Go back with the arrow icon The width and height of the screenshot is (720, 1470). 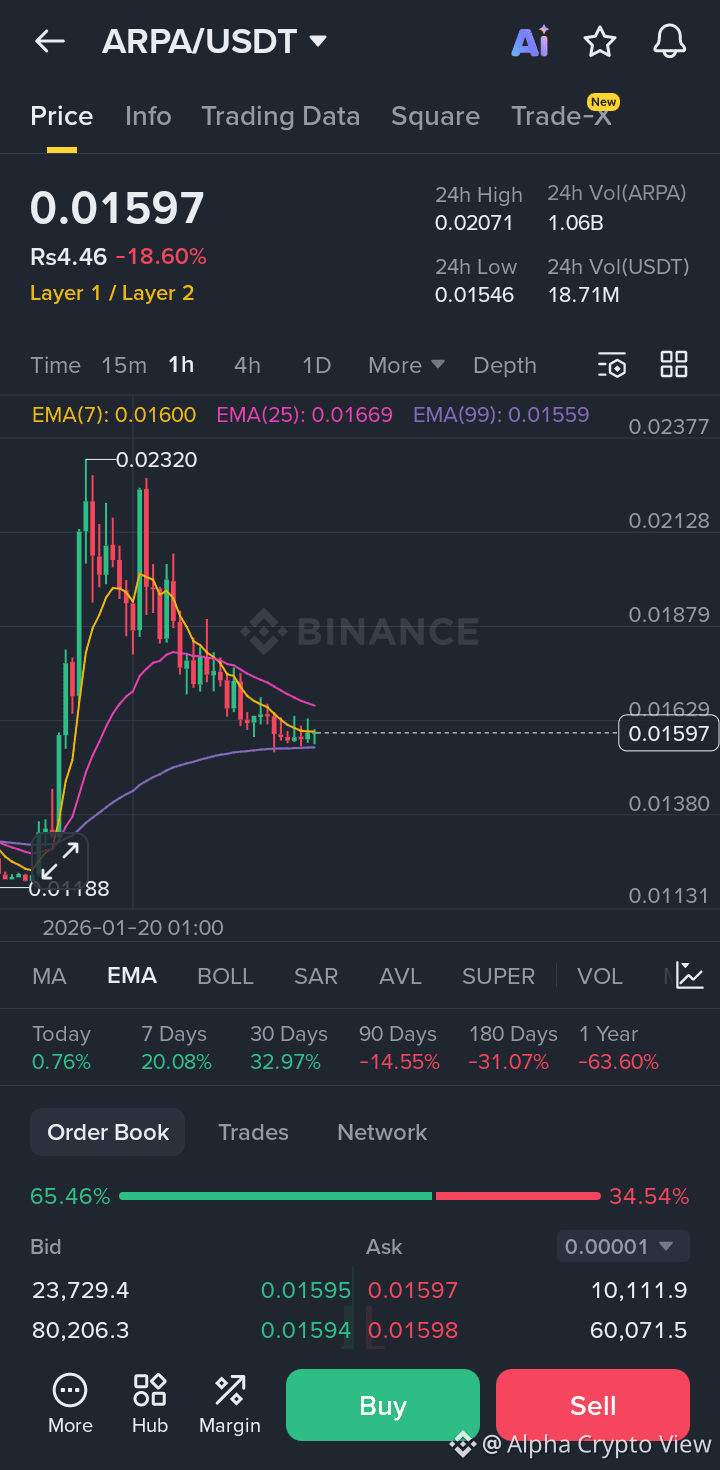[x=49, y=41]
